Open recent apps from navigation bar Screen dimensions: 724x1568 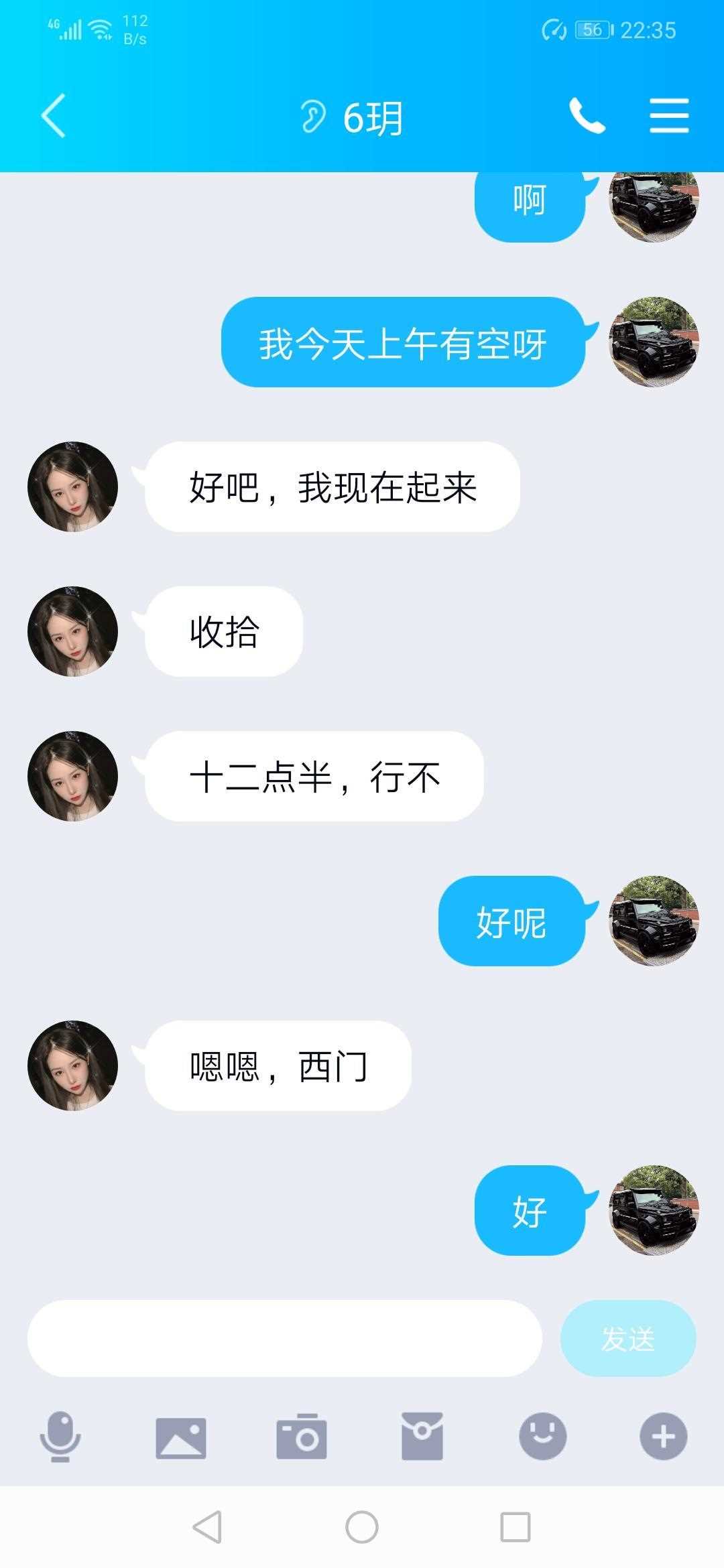coord(516,1527)
